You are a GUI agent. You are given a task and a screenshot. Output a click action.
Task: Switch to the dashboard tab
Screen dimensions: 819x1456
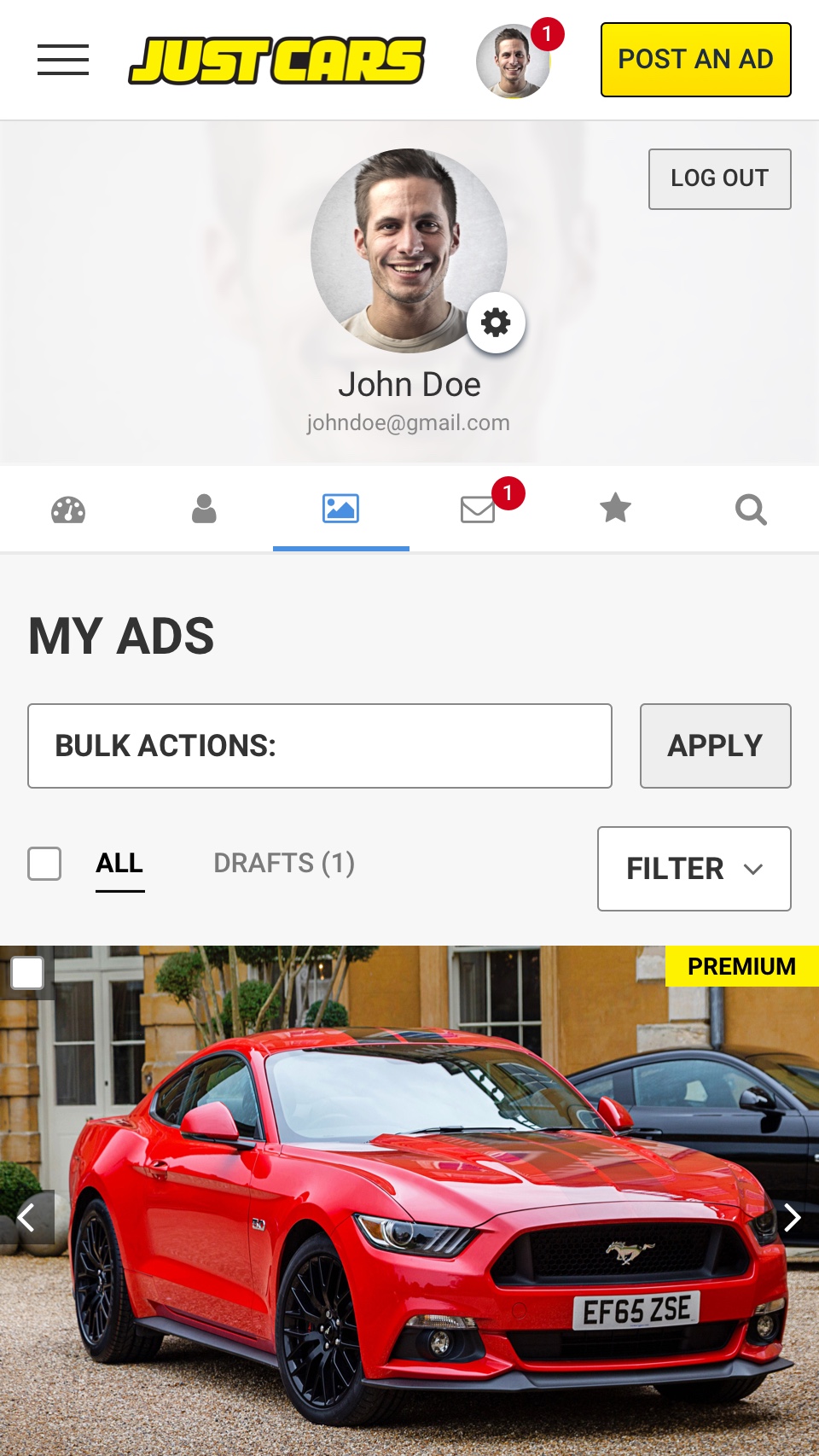tap(68, 510)
